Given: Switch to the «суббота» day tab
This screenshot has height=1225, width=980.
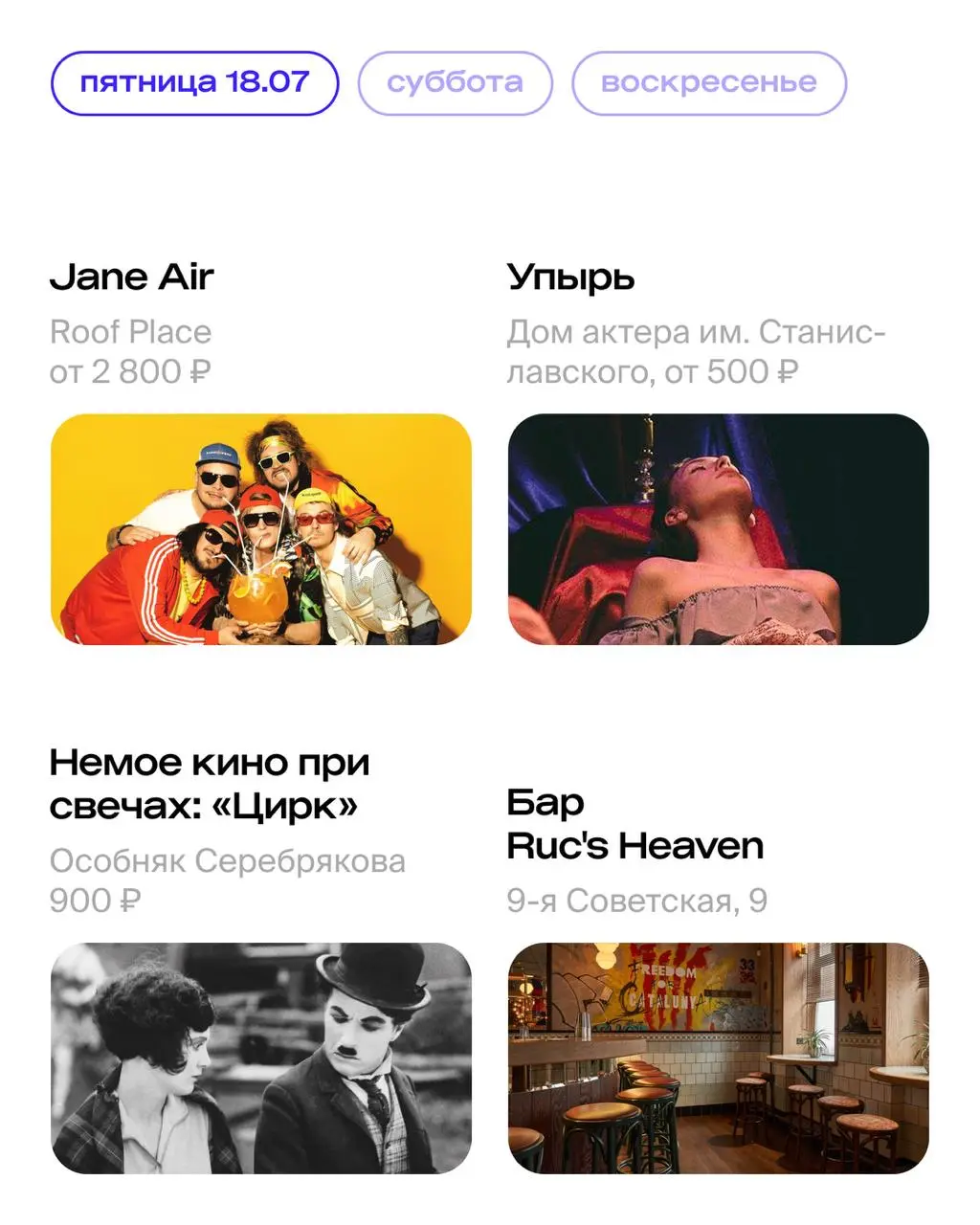Looking at the screenshot, I should click(454, 82).
